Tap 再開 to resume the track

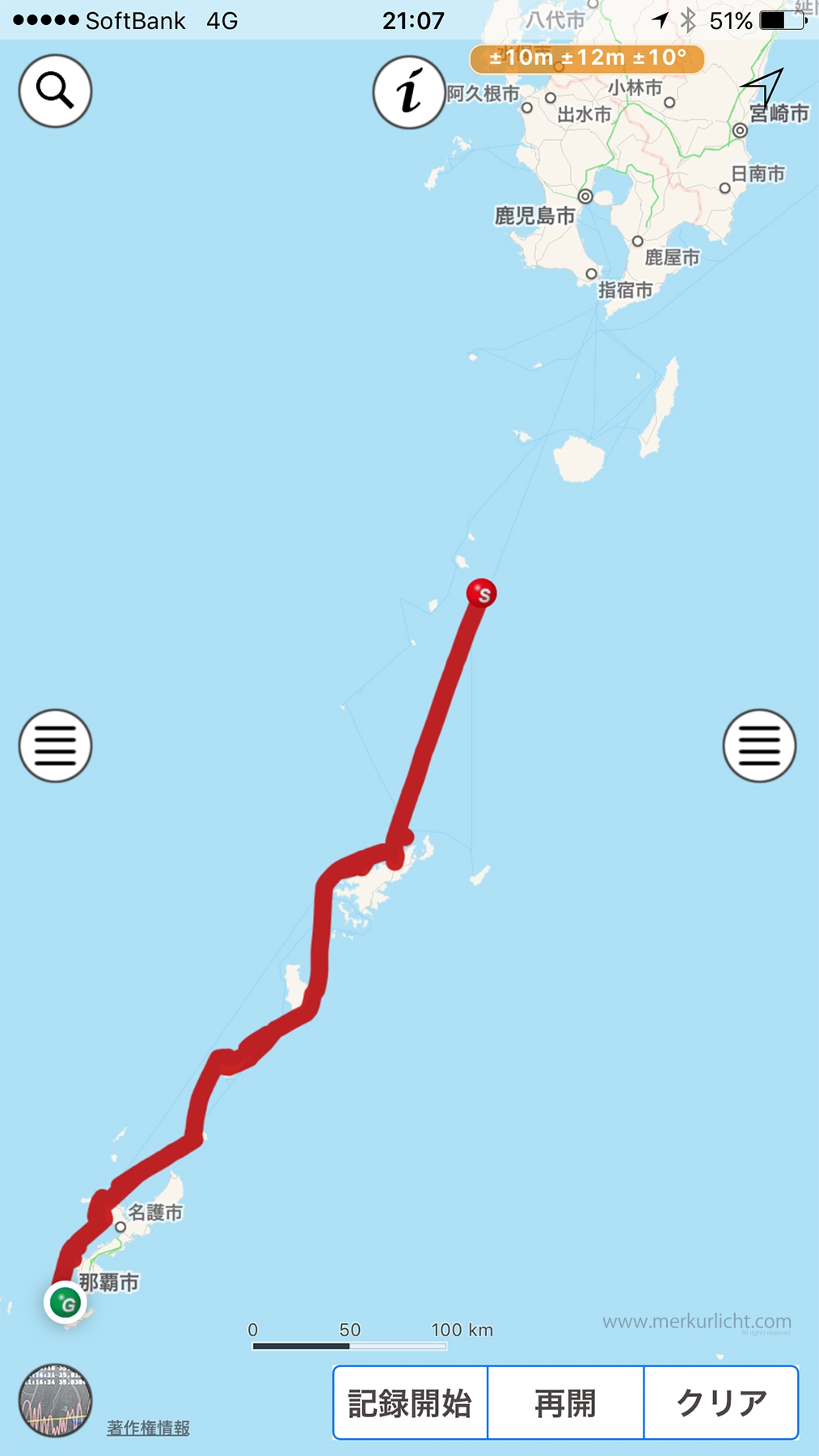(x=566, y=1403)
